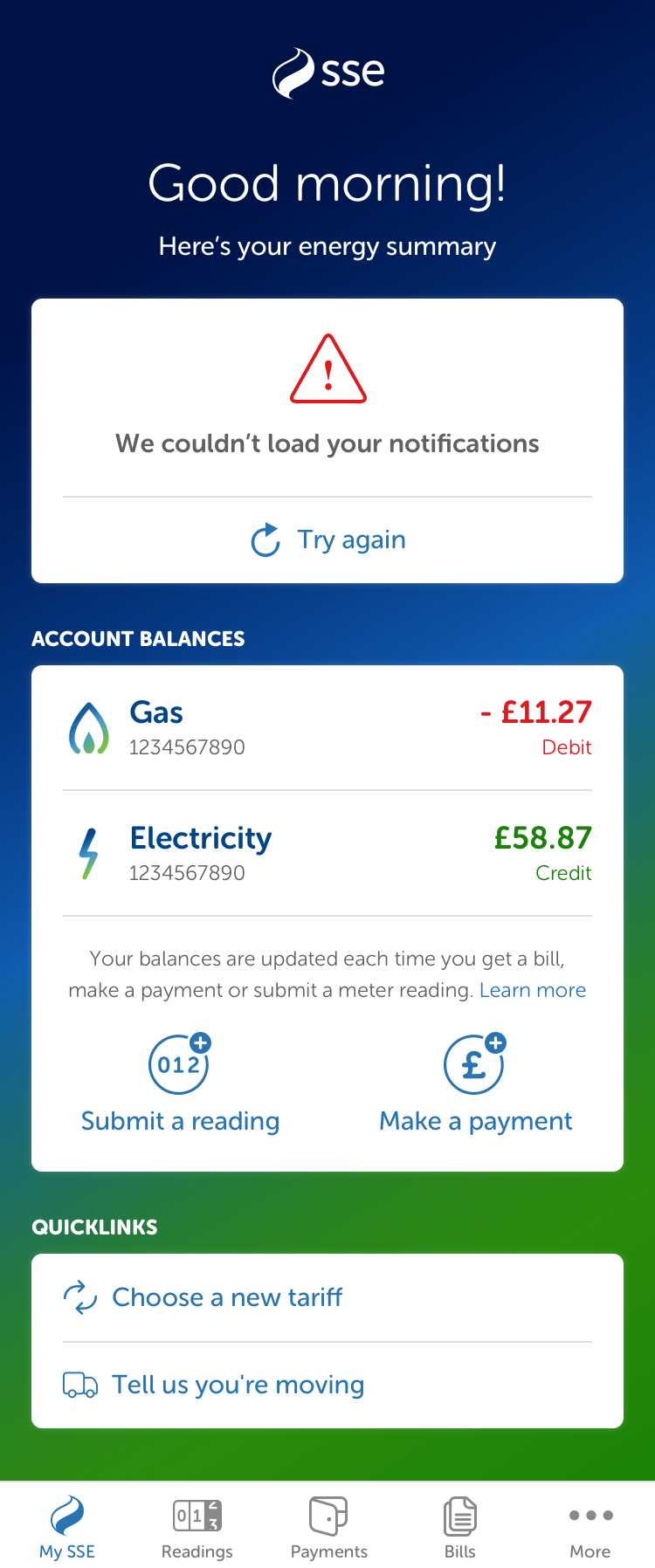
Task: Open the Electricity account balance
Action: (x=327, y=853)
